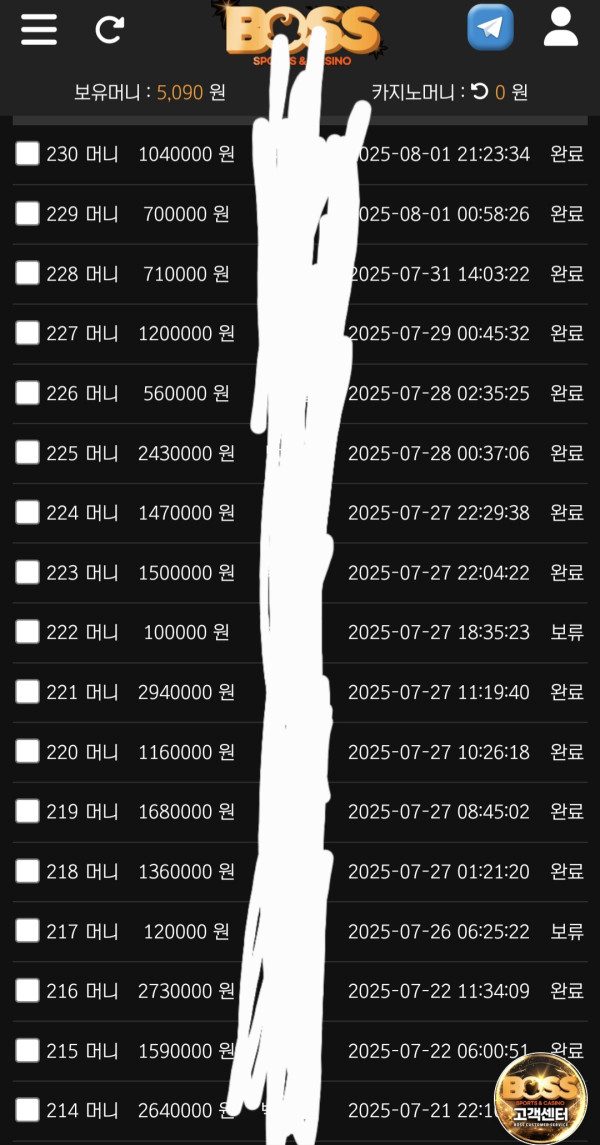Tick the checkbox for entry 228
The width and height of the screenshot is (600, 1145).
coord(28,273)
